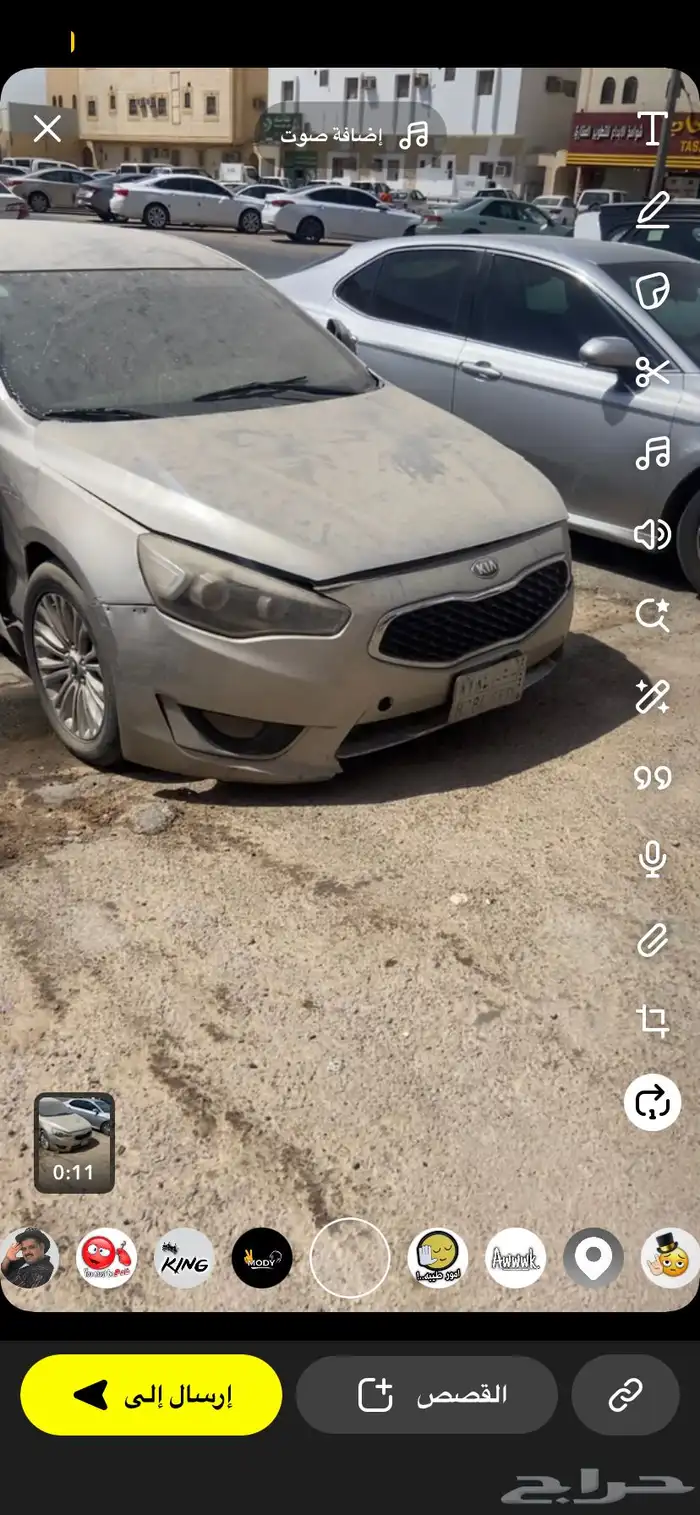Open the 0:11 video clip thumbnail
700x1515 pixels.
click(x=74, y=1142)
